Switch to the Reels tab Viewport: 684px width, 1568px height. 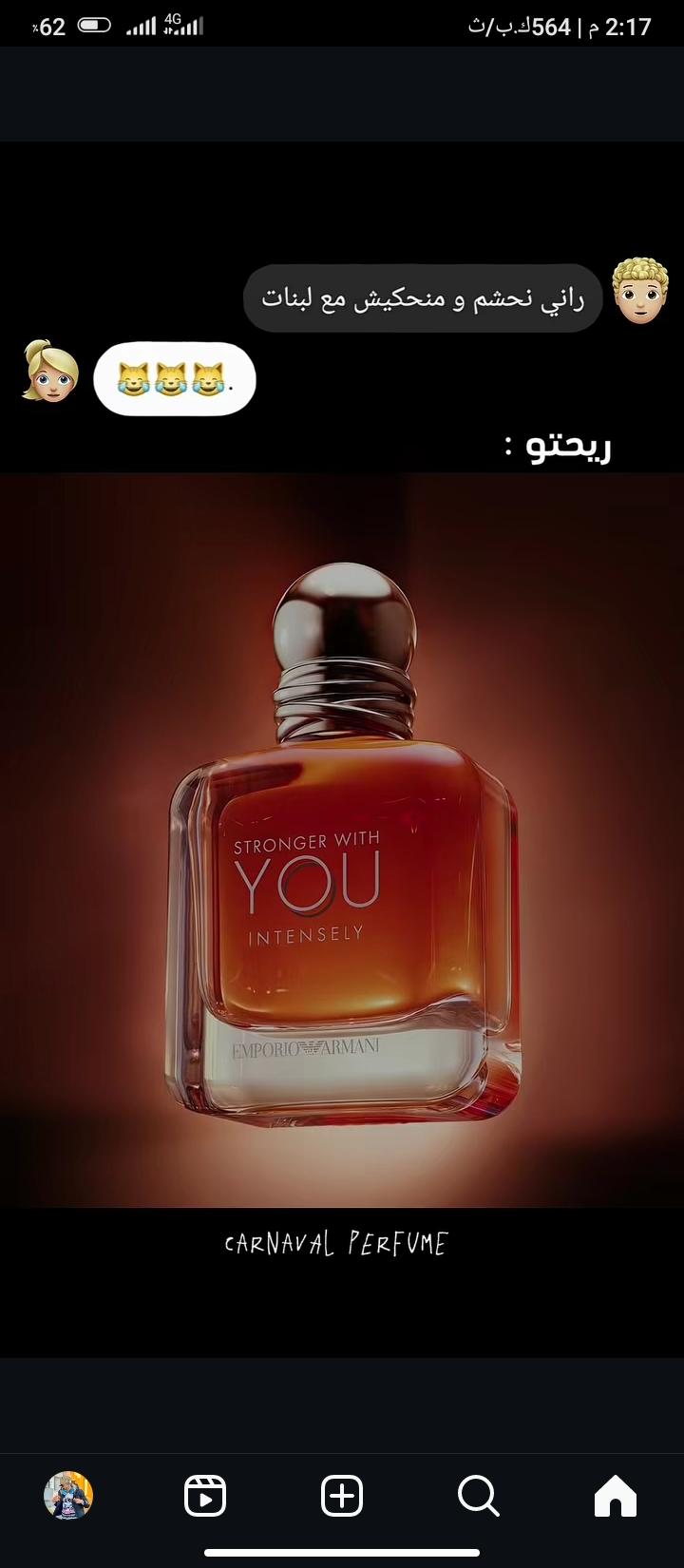pyautogui.click(x=205, y=1496)
